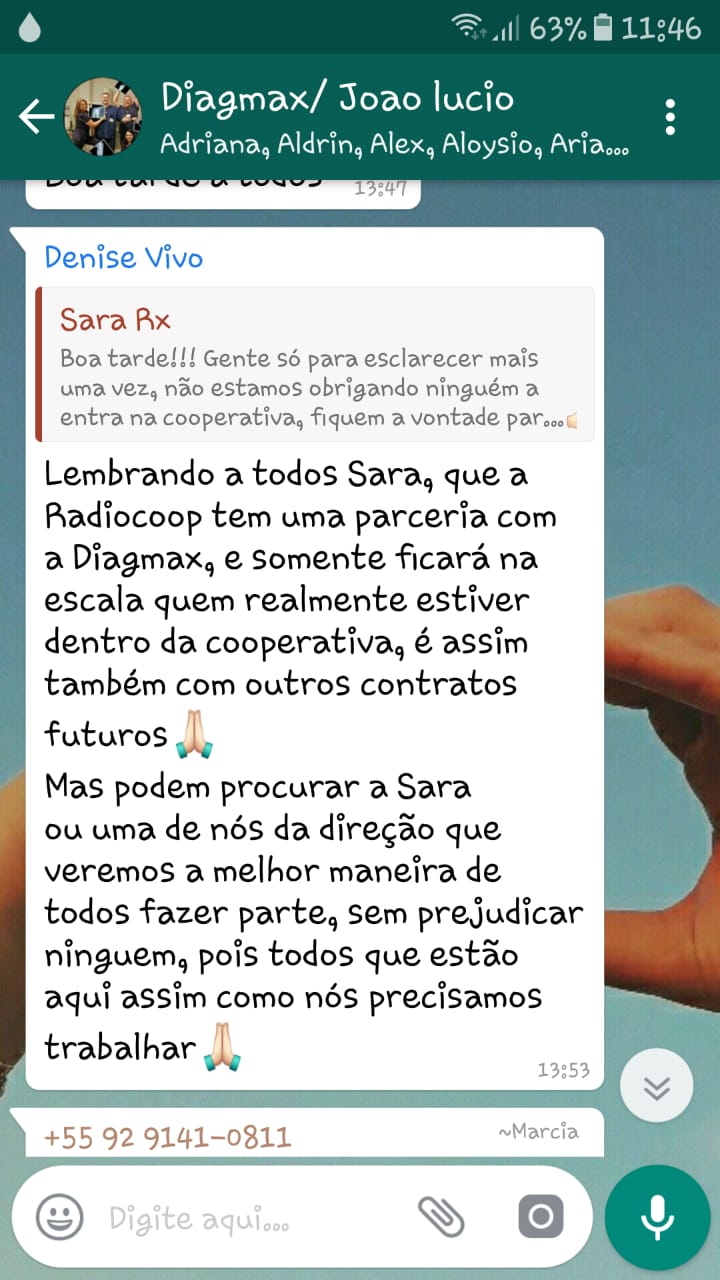Tap the Denise Vivo sender name
Screen dimensions: 720x1280
pos(124,258)
